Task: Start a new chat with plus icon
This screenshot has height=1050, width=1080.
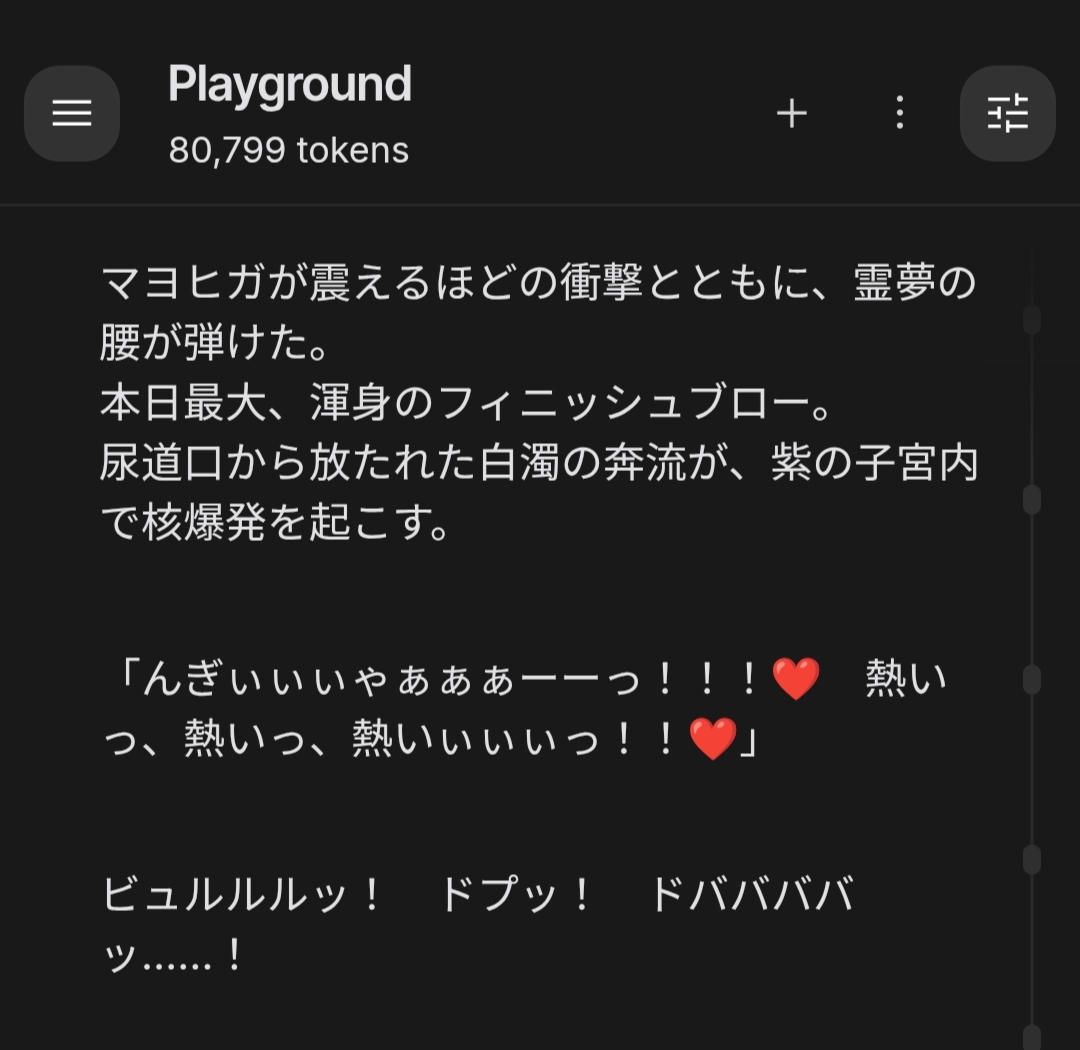Action: (791, 113)
